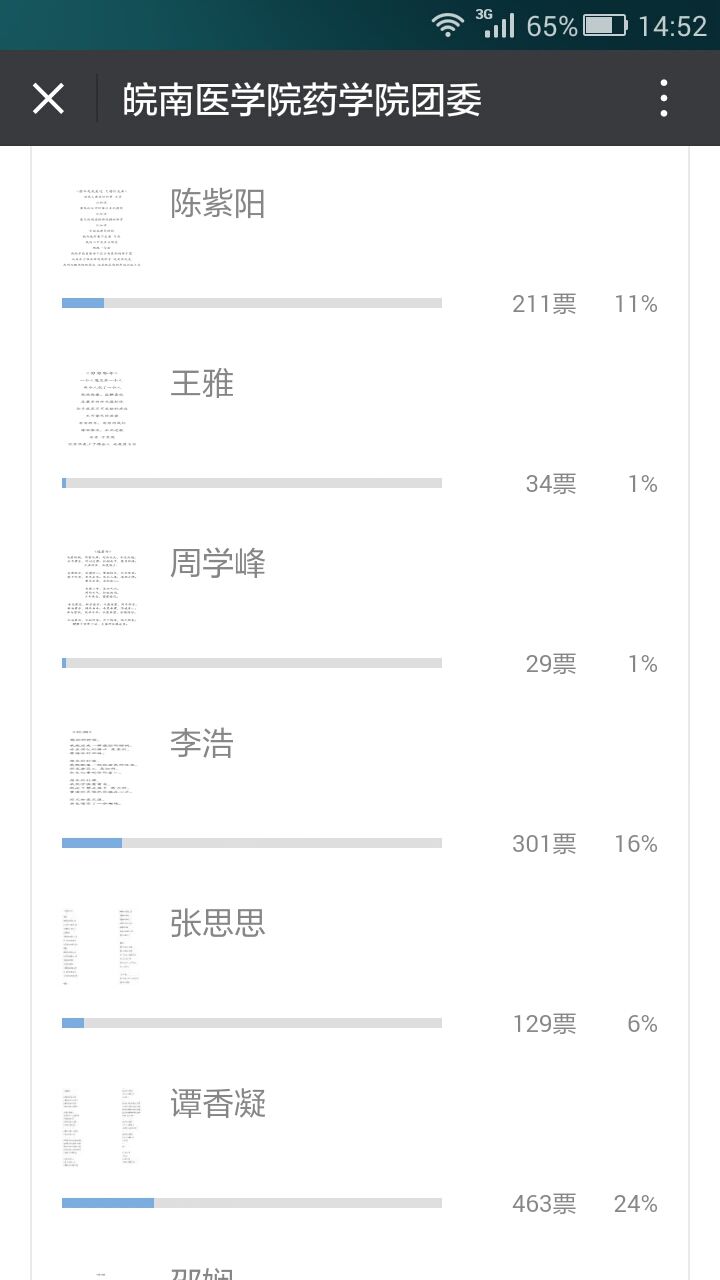
Task: Open the three-dot overflow menu
Action: click(x=664, y=99)
